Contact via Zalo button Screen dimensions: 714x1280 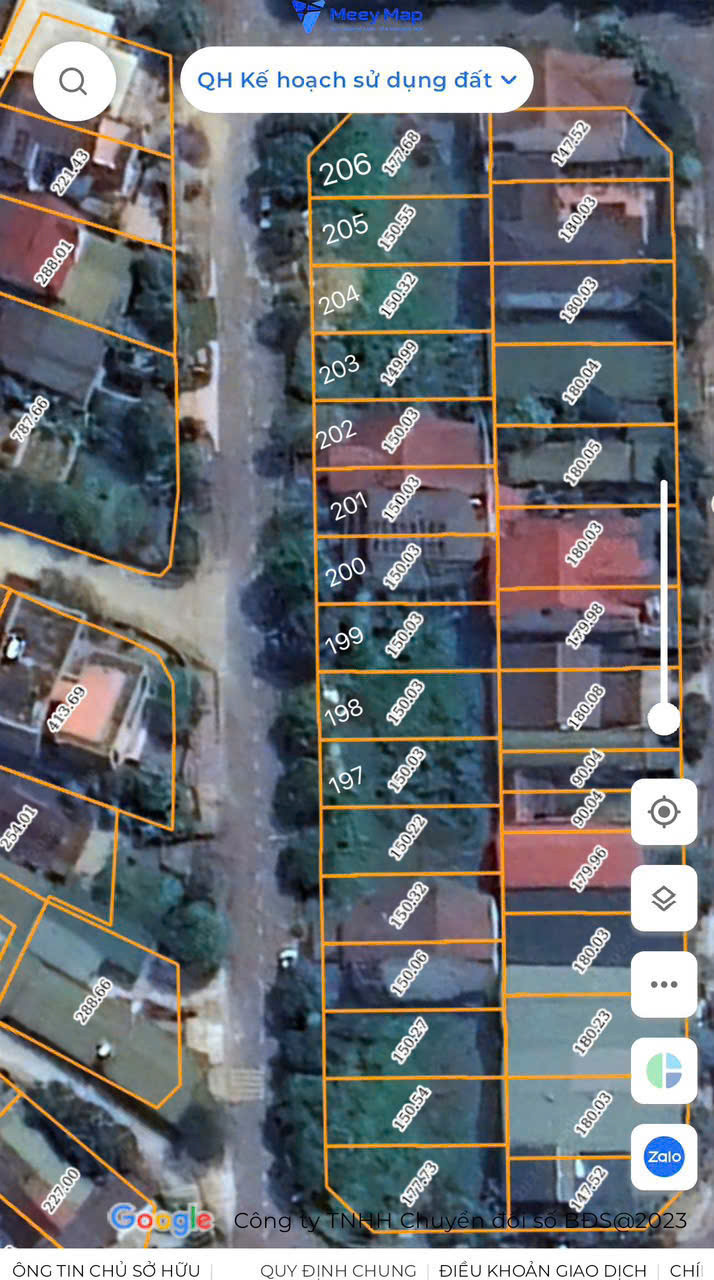(x=664, y=1157)
